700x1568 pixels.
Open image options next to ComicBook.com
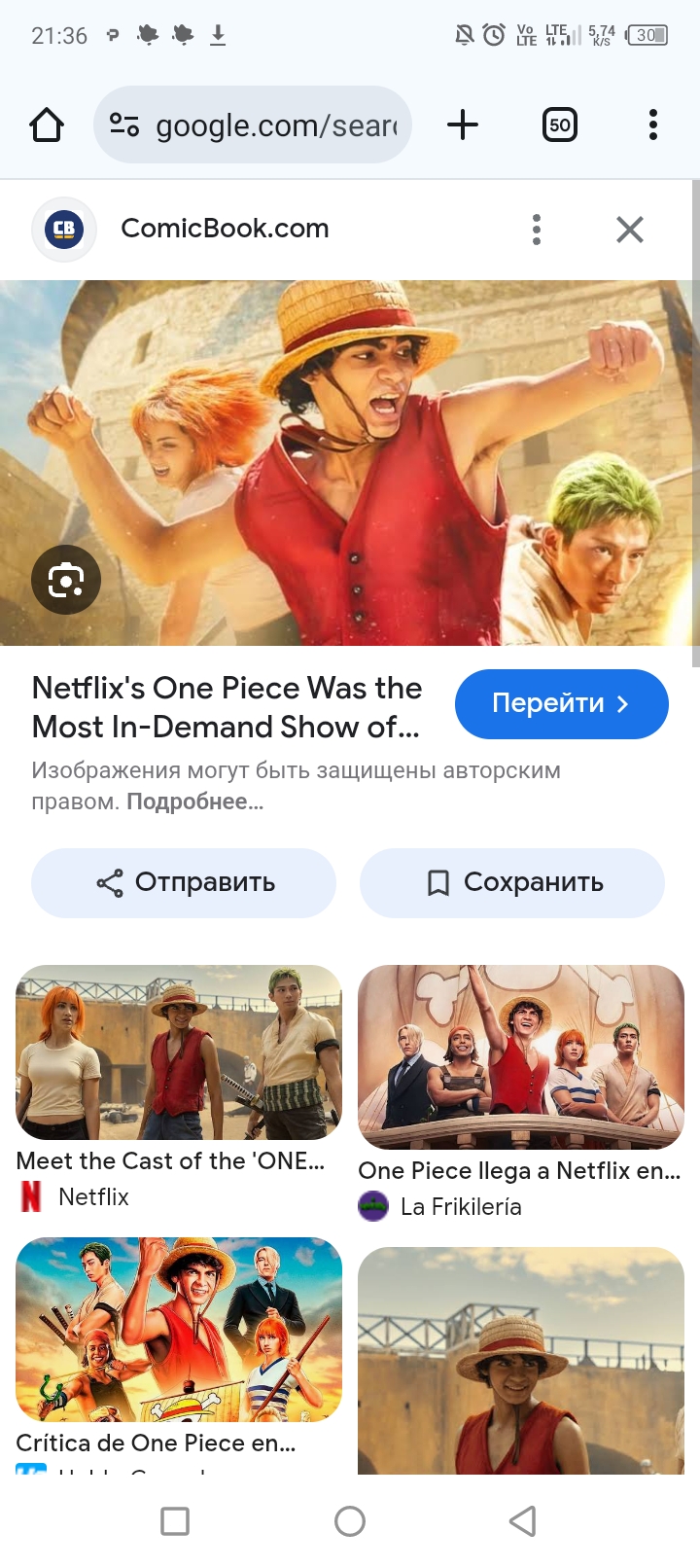(x=536, y=230)
